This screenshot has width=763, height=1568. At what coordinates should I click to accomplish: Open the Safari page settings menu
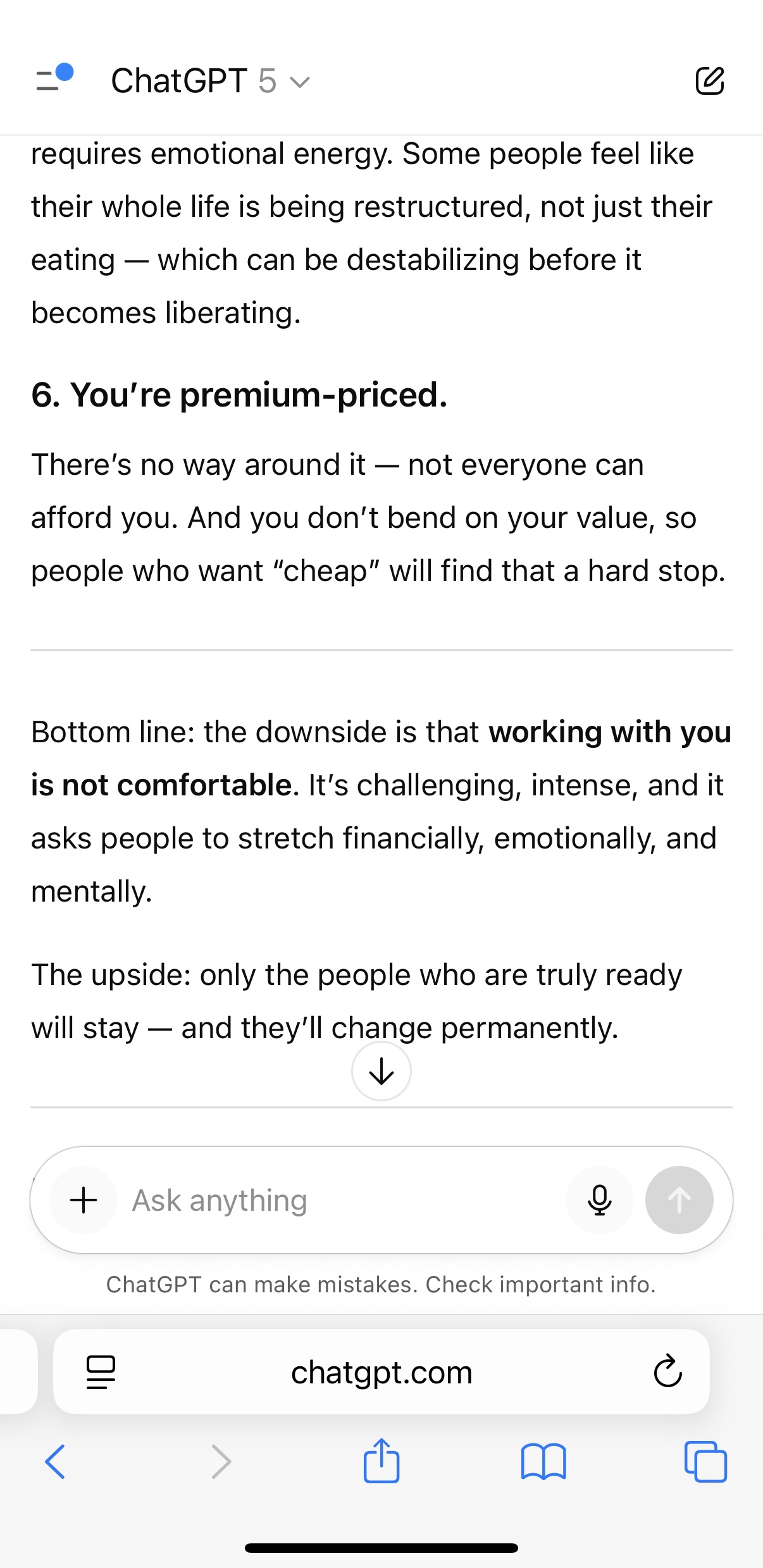[101, 1372]
